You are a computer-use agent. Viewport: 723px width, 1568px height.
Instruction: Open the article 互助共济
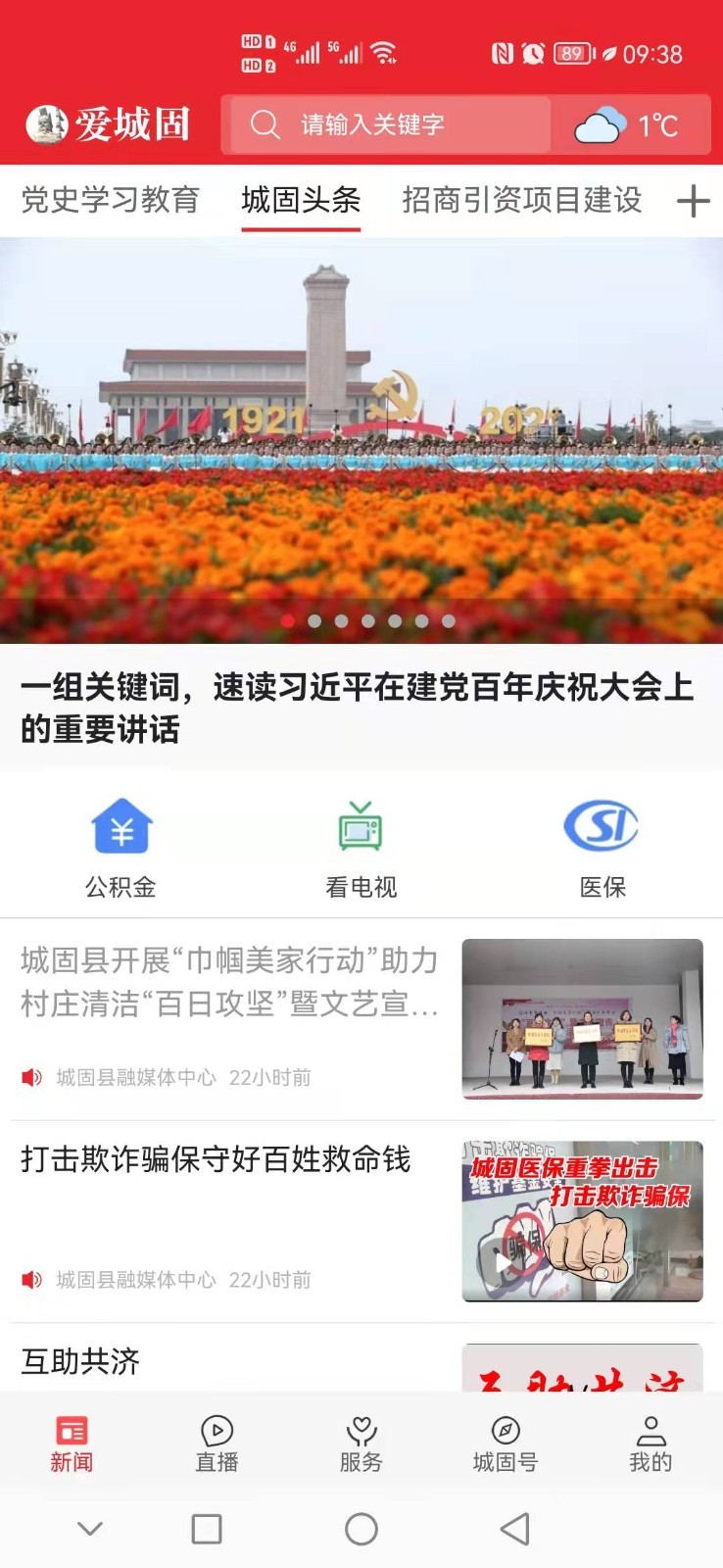(81, 1360)
